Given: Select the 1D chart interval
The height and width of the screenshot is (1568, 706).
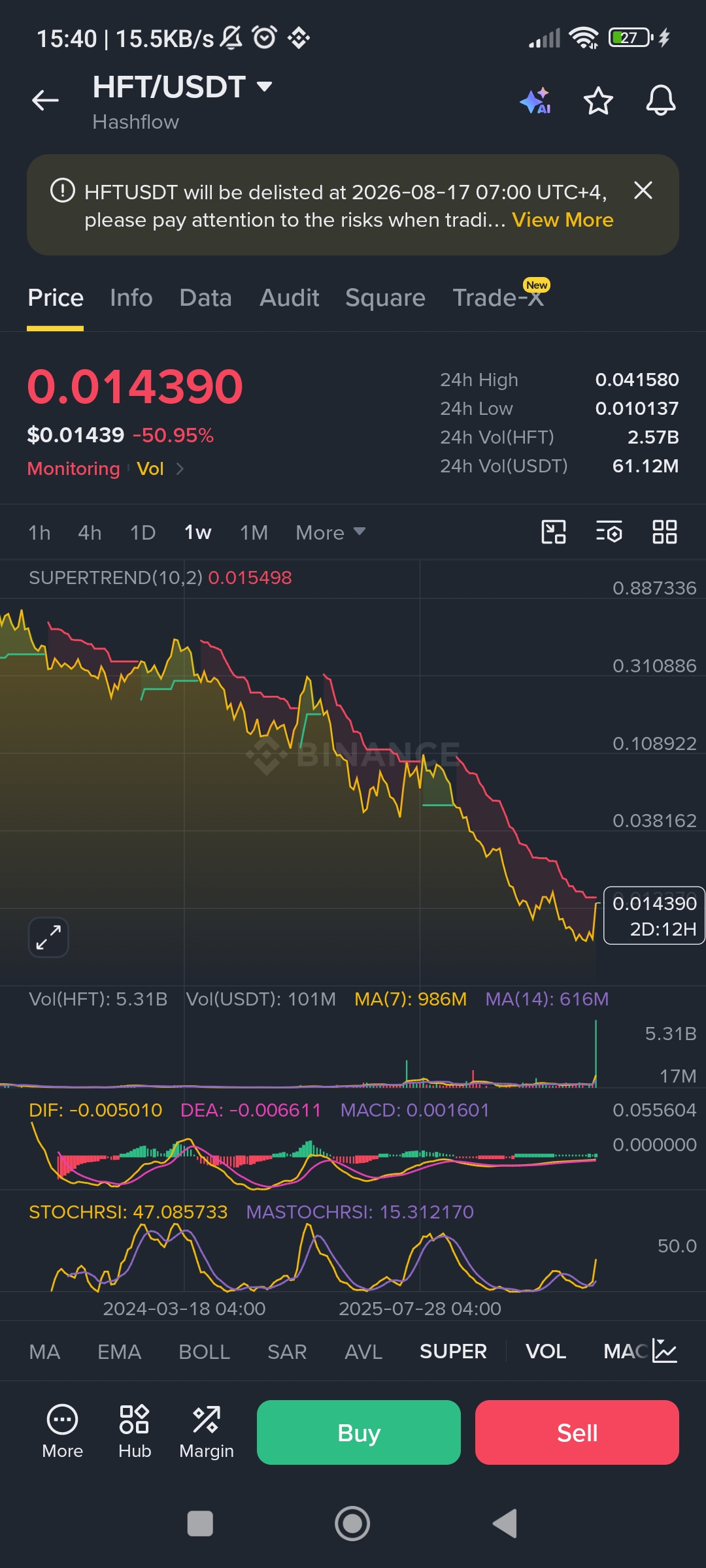Looking at the screenshot, I should pos(143,532).
